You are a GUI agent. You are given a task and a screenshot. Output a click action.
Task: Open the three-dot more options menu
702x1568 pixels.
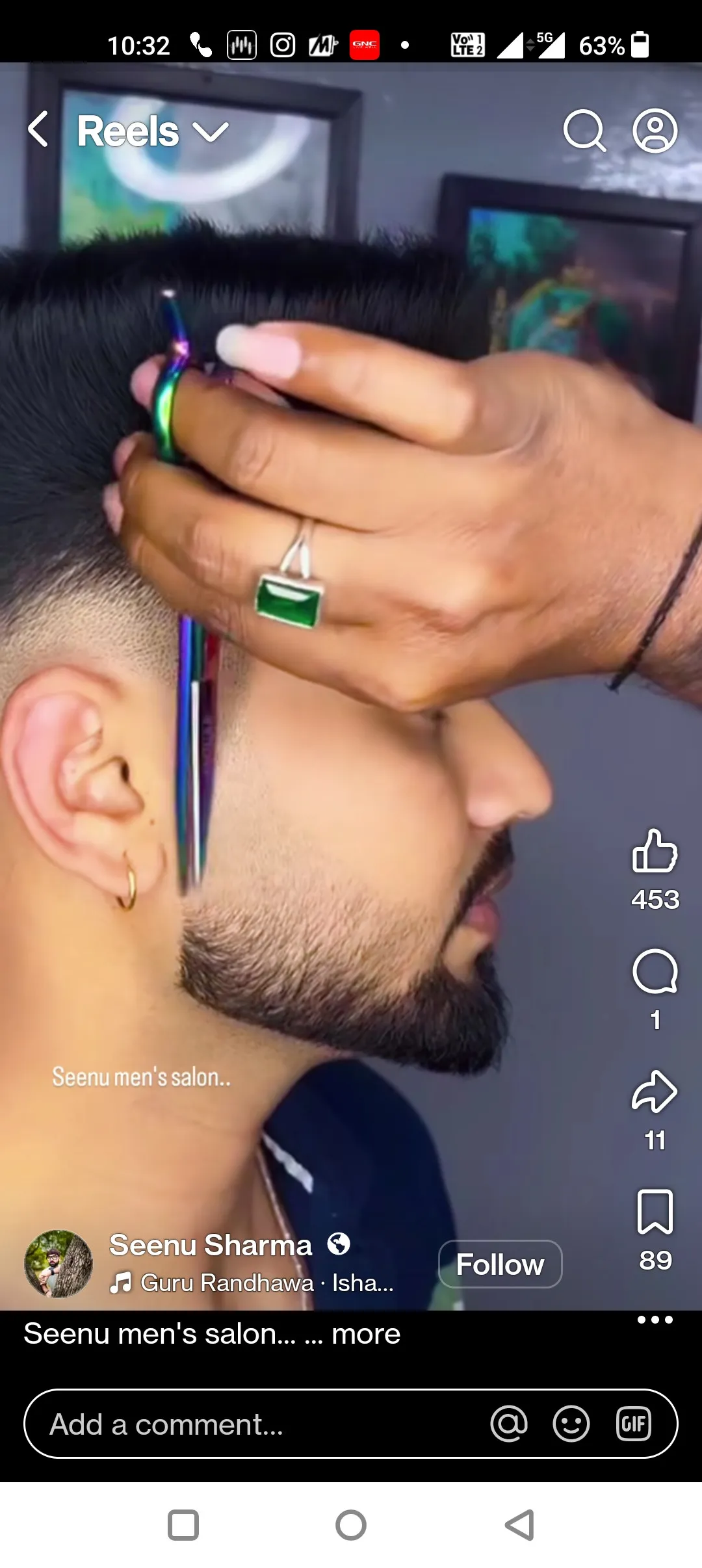(x=655, y=1320)
